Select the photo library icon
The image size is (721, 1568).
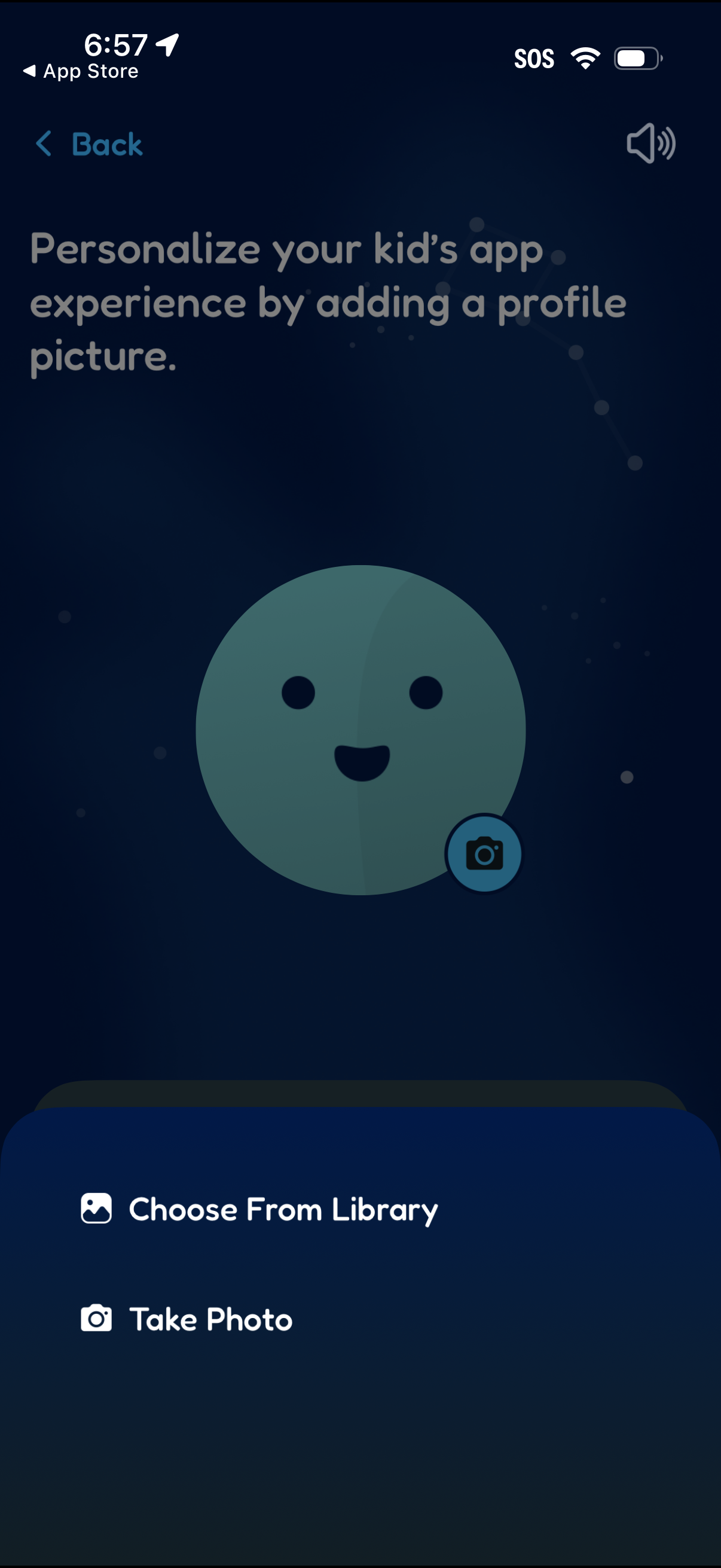tap(97, 1209)
